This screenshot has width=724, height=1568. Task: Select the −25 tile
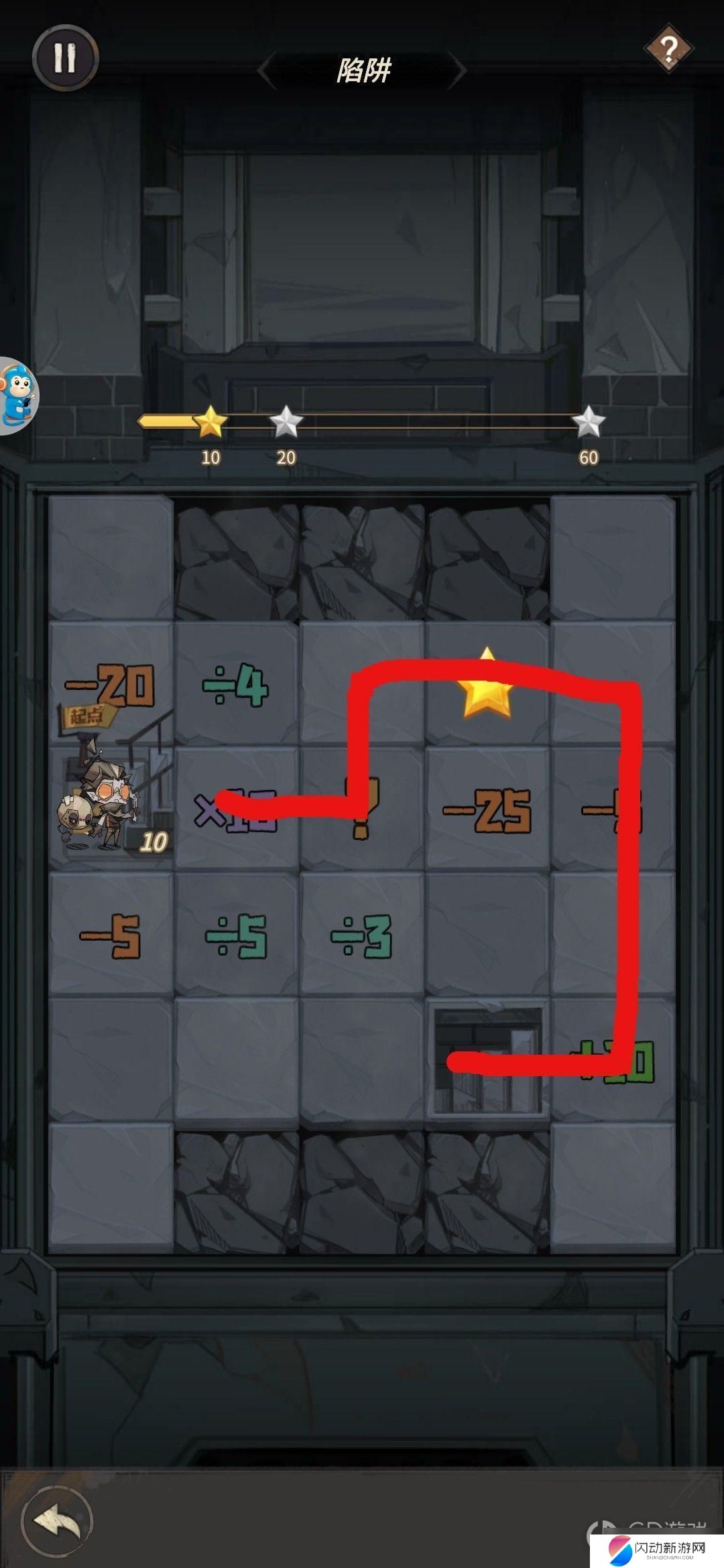[x=487, y=809]
